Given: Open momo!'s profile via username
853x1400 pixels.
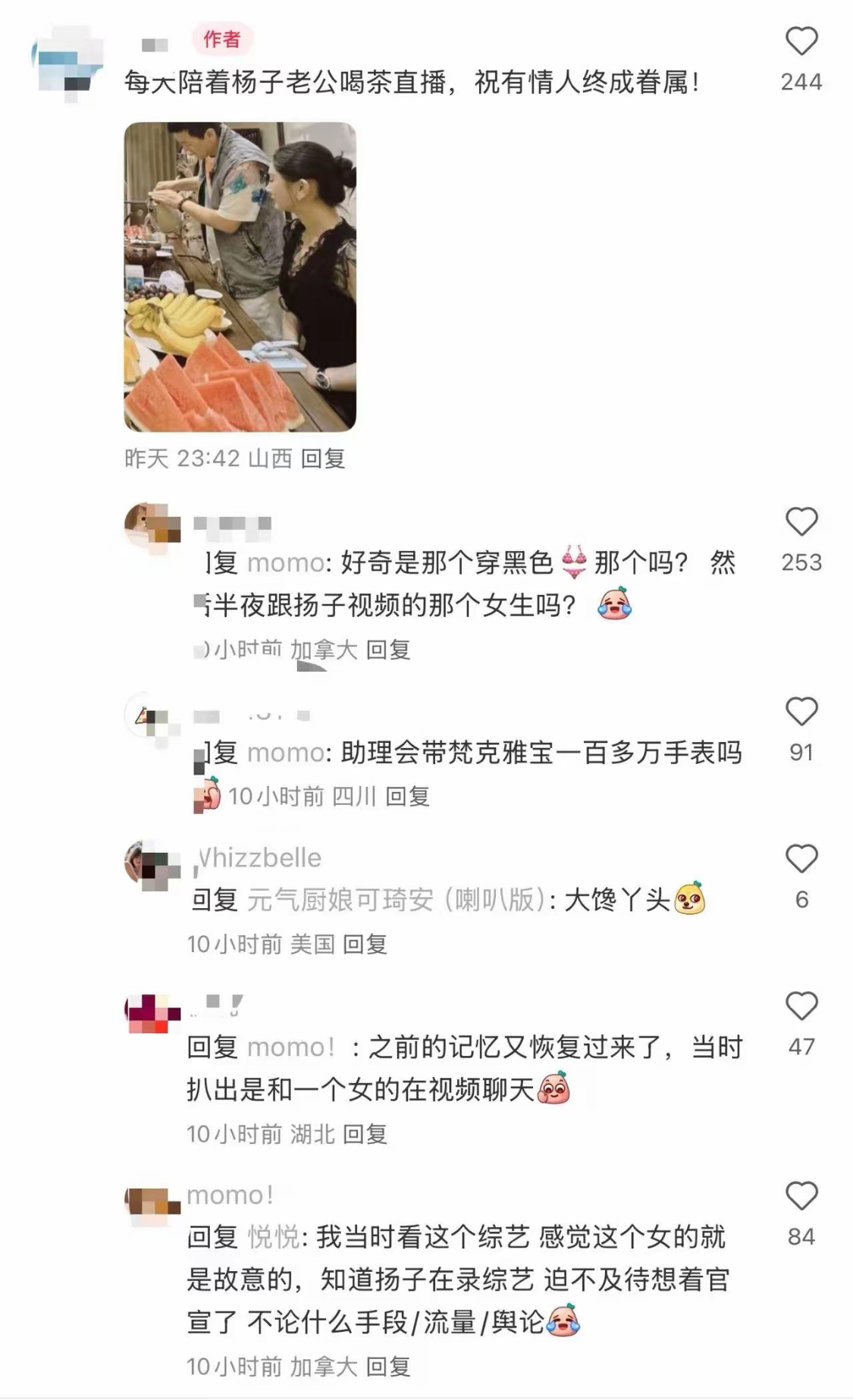Looking at the screenshot, I should pyautogui.click(x=230, y=1195).
